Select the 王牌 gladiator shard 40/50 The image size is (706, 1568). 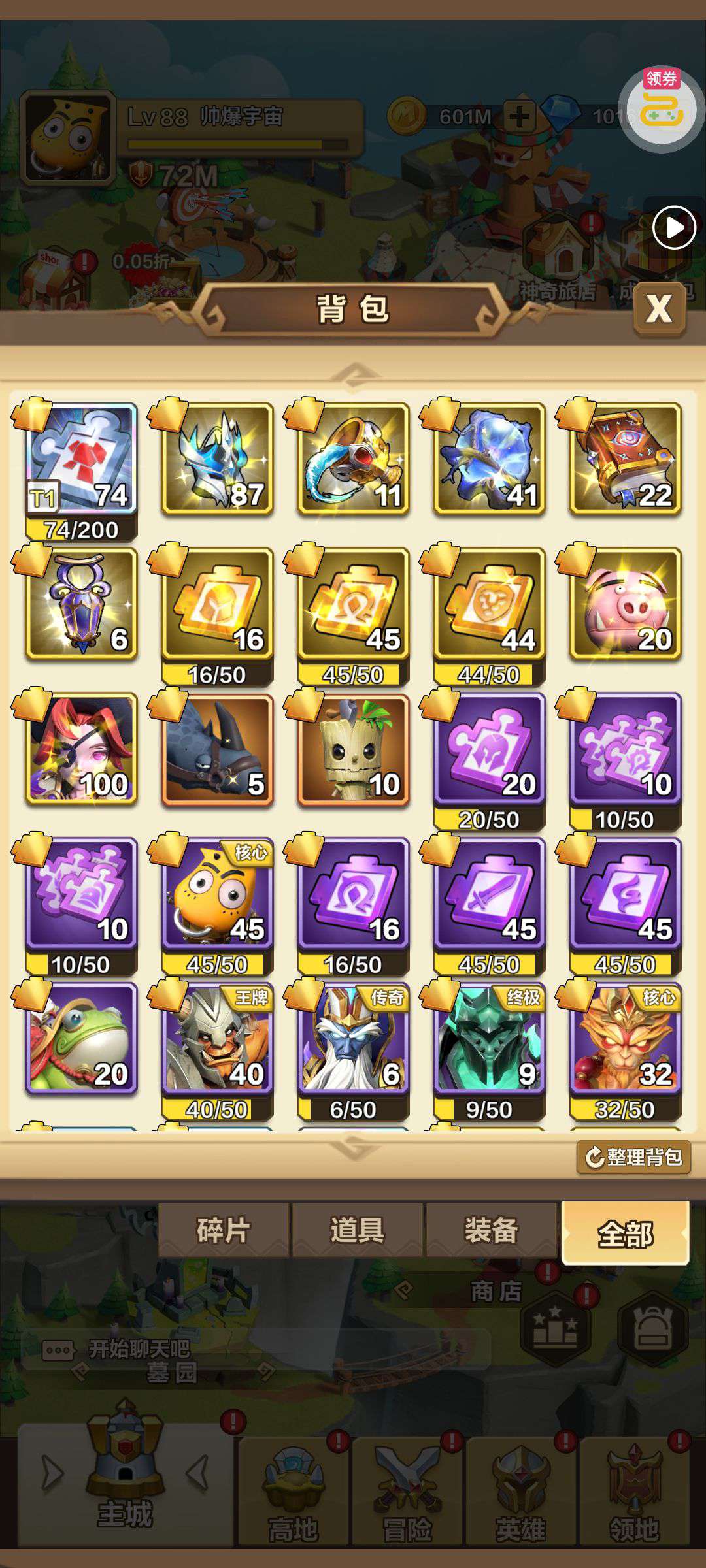(x=217, y=1039)
